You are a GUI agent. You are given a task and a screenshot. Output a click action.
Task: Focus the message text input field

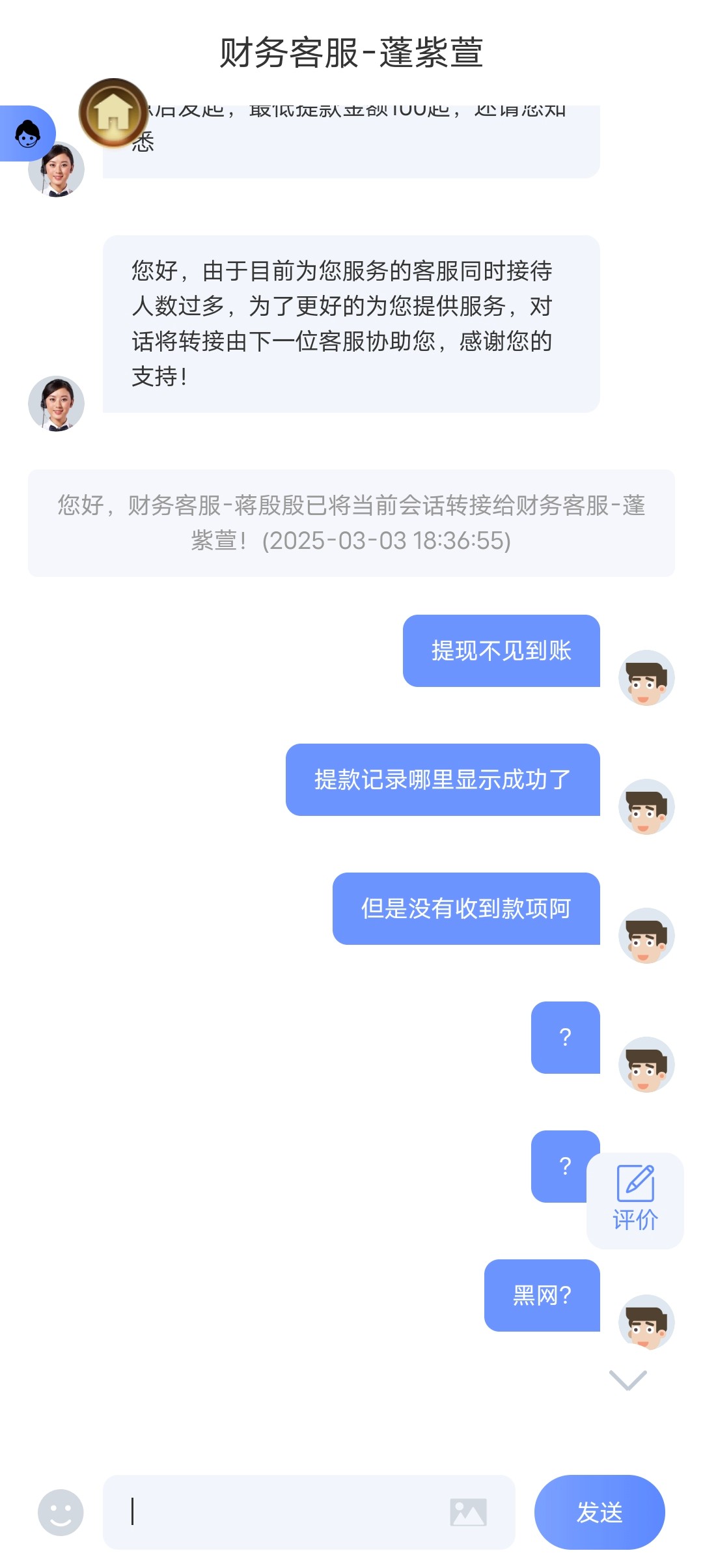[280, 1512]
